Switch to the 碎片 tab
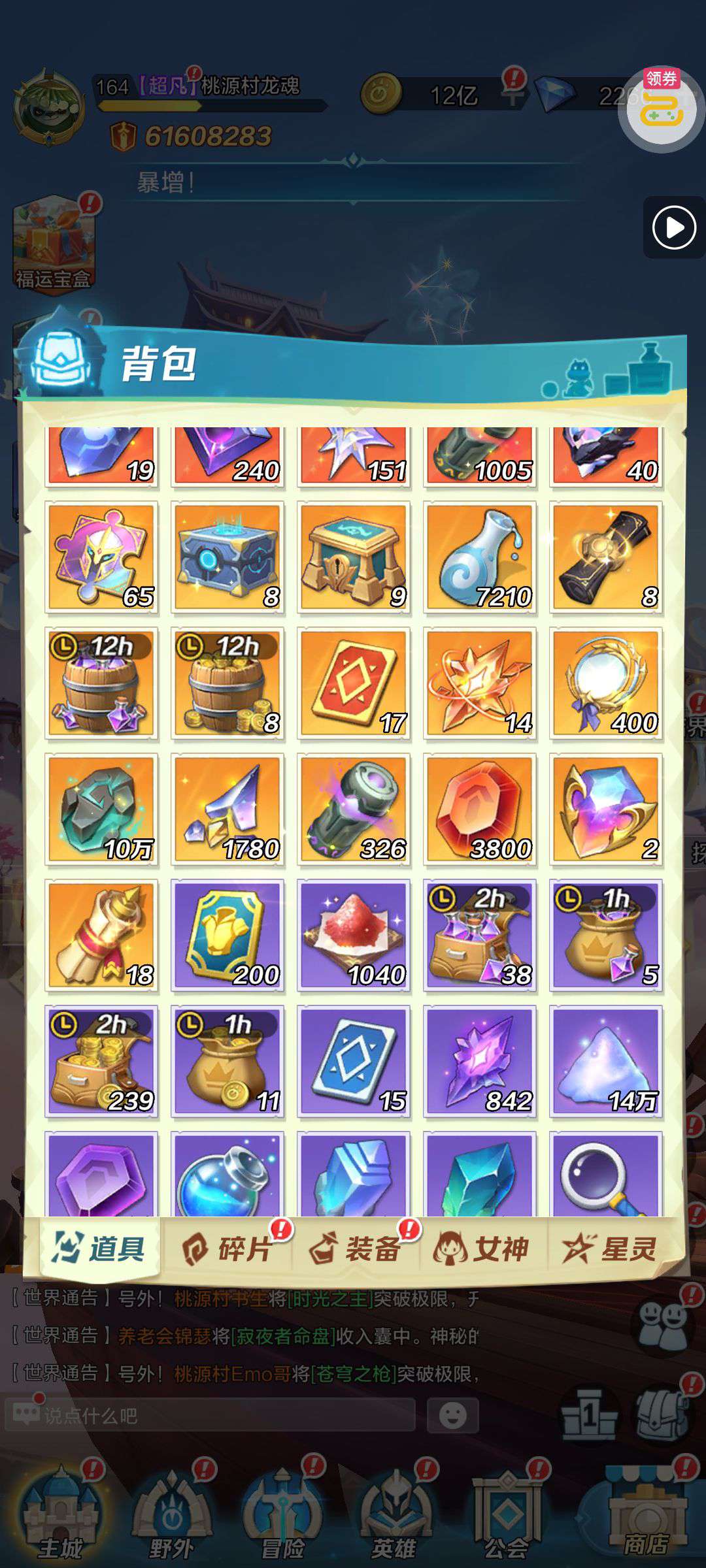This screenshot has width=706, height=1568. (x=227, y=1249)
